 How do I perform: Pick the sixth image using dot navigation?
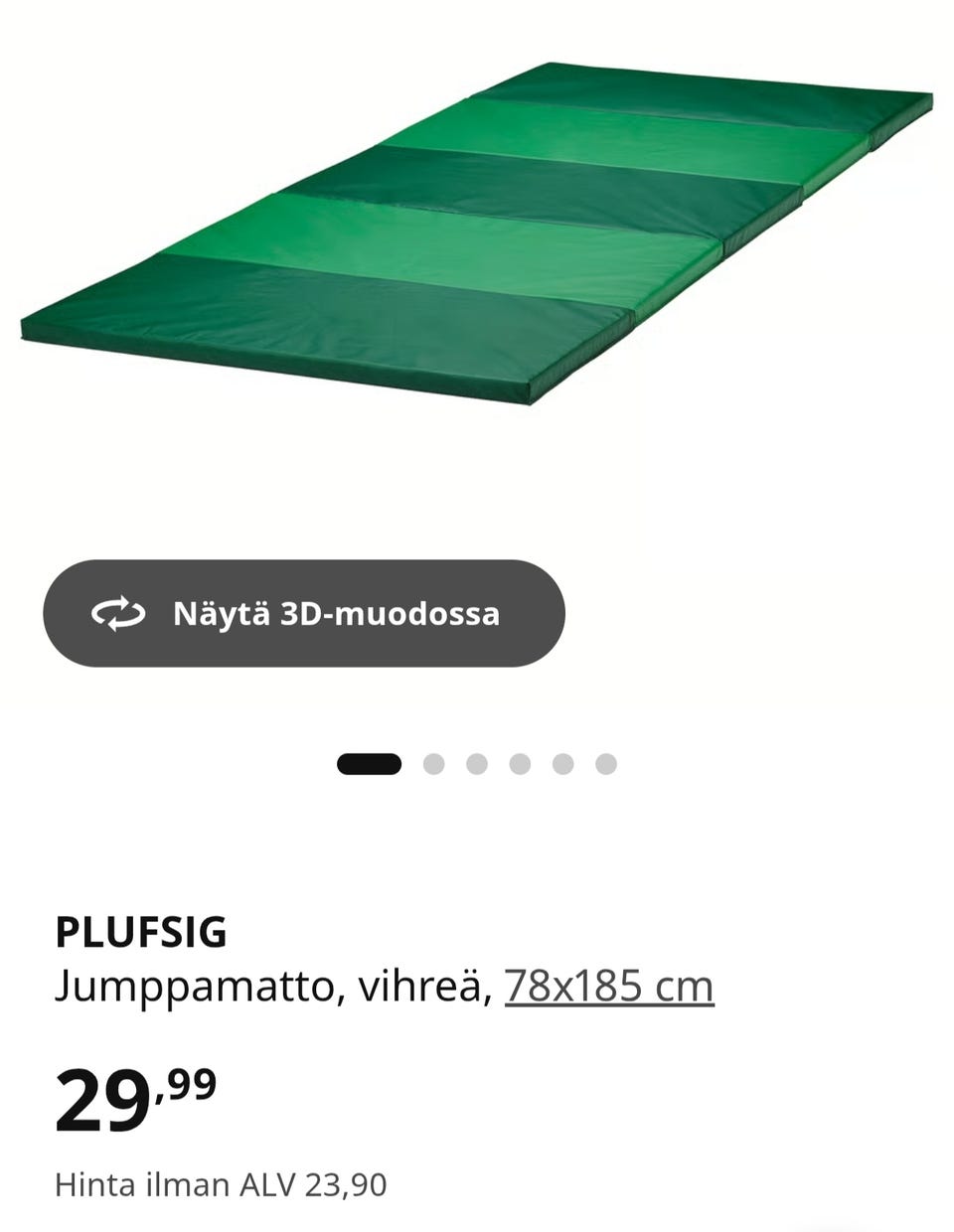tap(604, 763)
